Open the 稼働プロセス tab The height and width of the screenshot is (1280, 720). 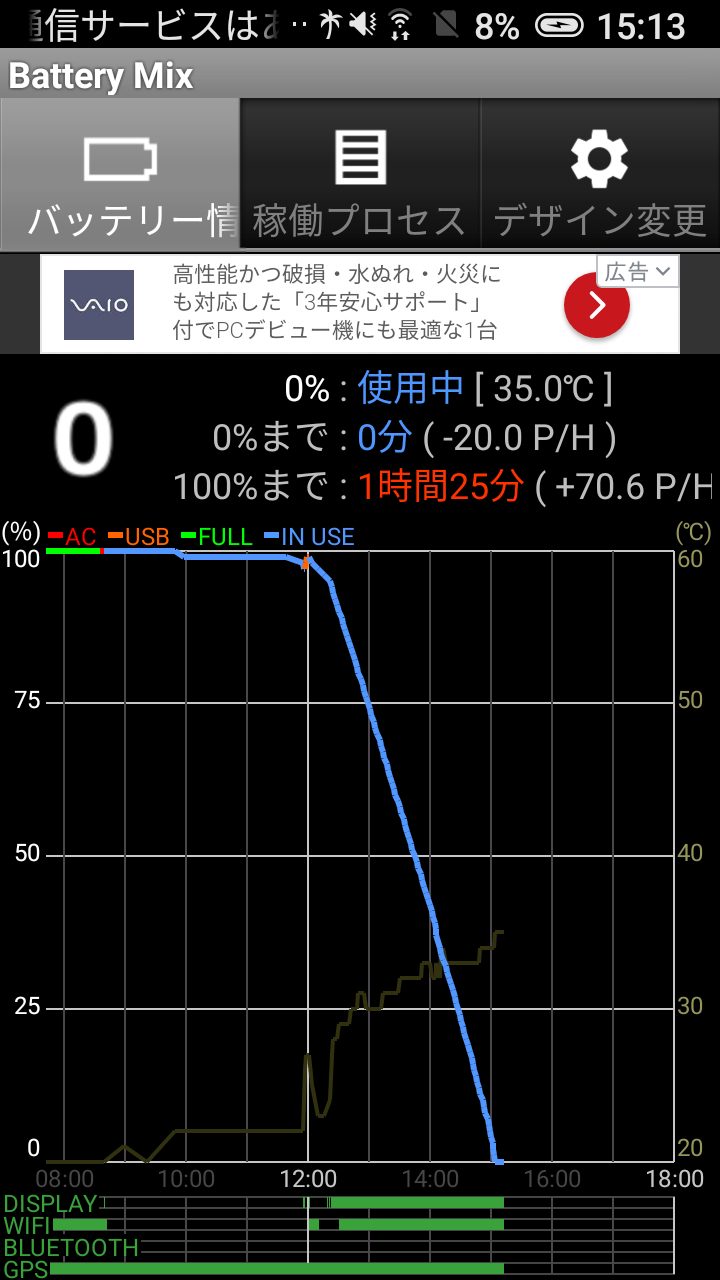point(360,174)
